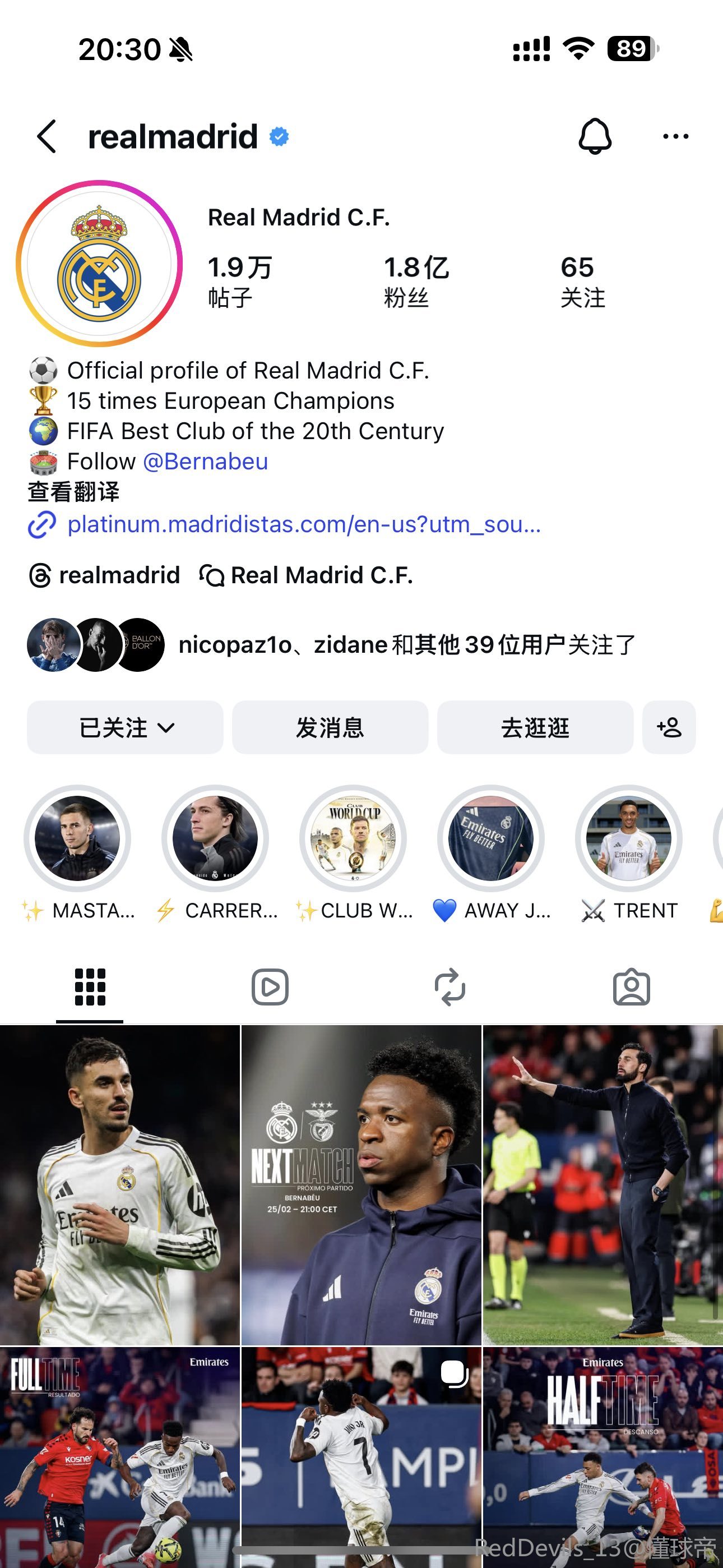The width and height of the screenshot is (723, 1568).
Task: Open the @Bernabeu mention link
Action: pyautogui.click(x=205, y=462)
